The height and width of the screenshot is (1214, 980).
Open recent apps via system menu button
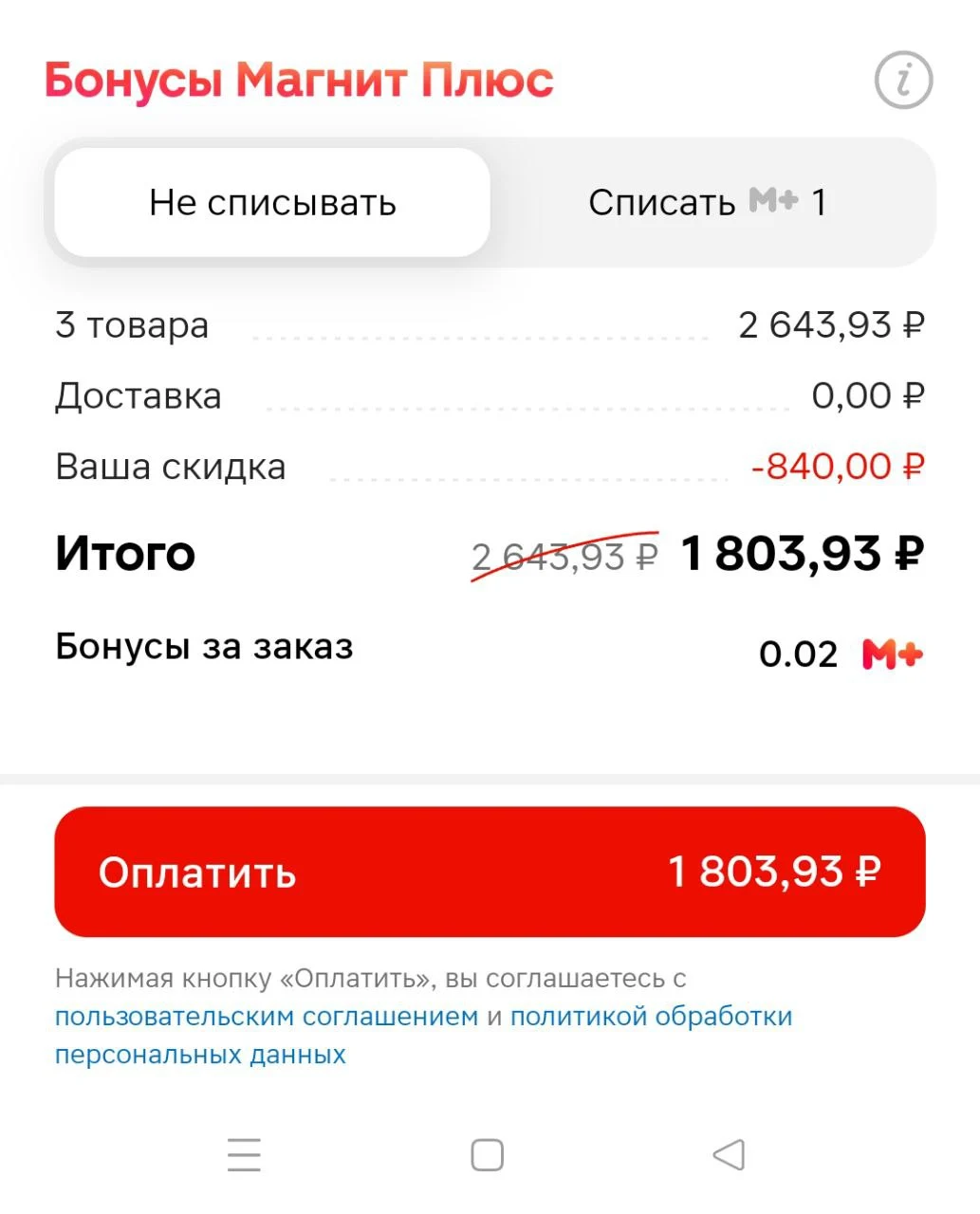(244, 1155)
